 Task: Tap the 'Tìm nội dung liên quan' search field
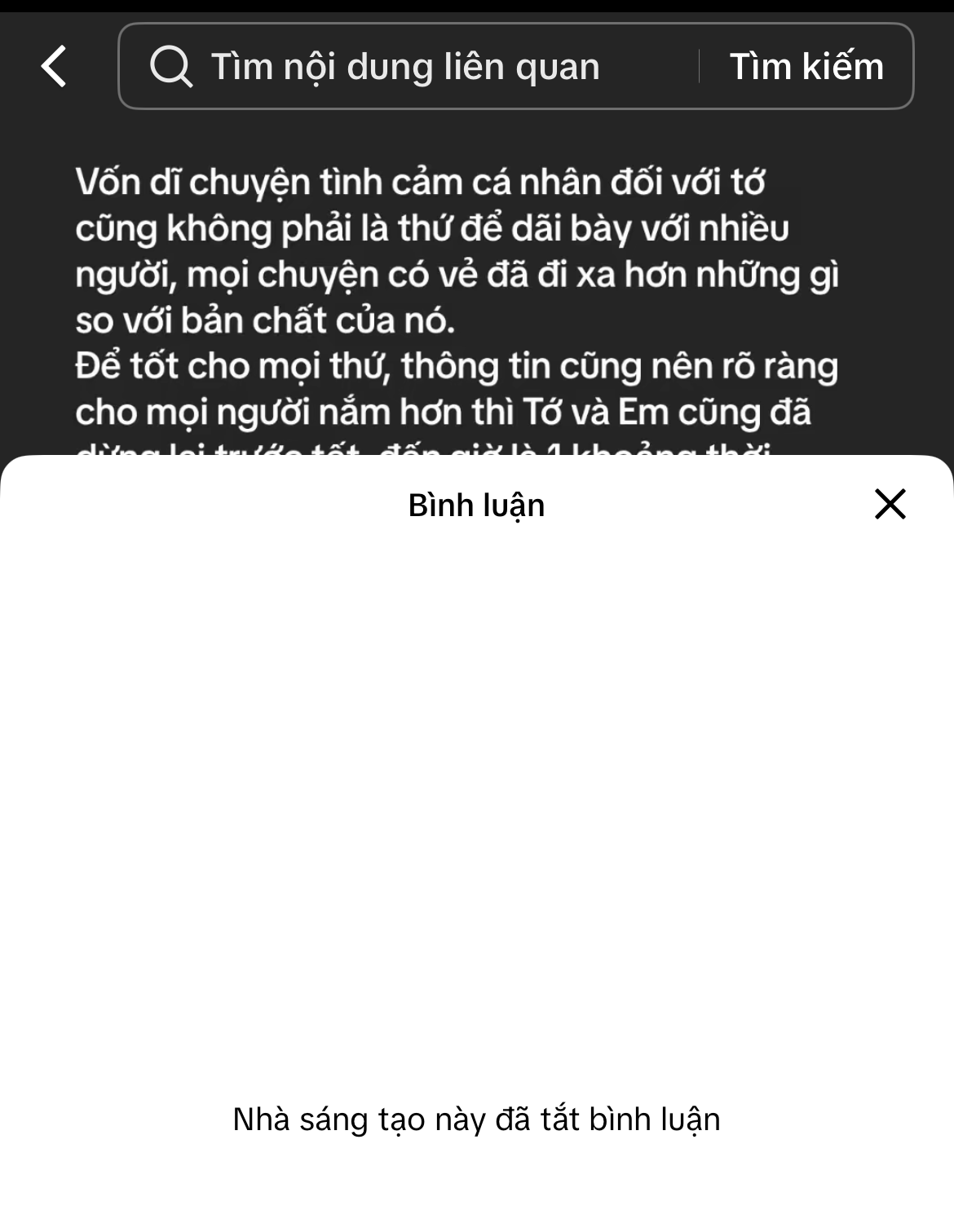(405, 66)
